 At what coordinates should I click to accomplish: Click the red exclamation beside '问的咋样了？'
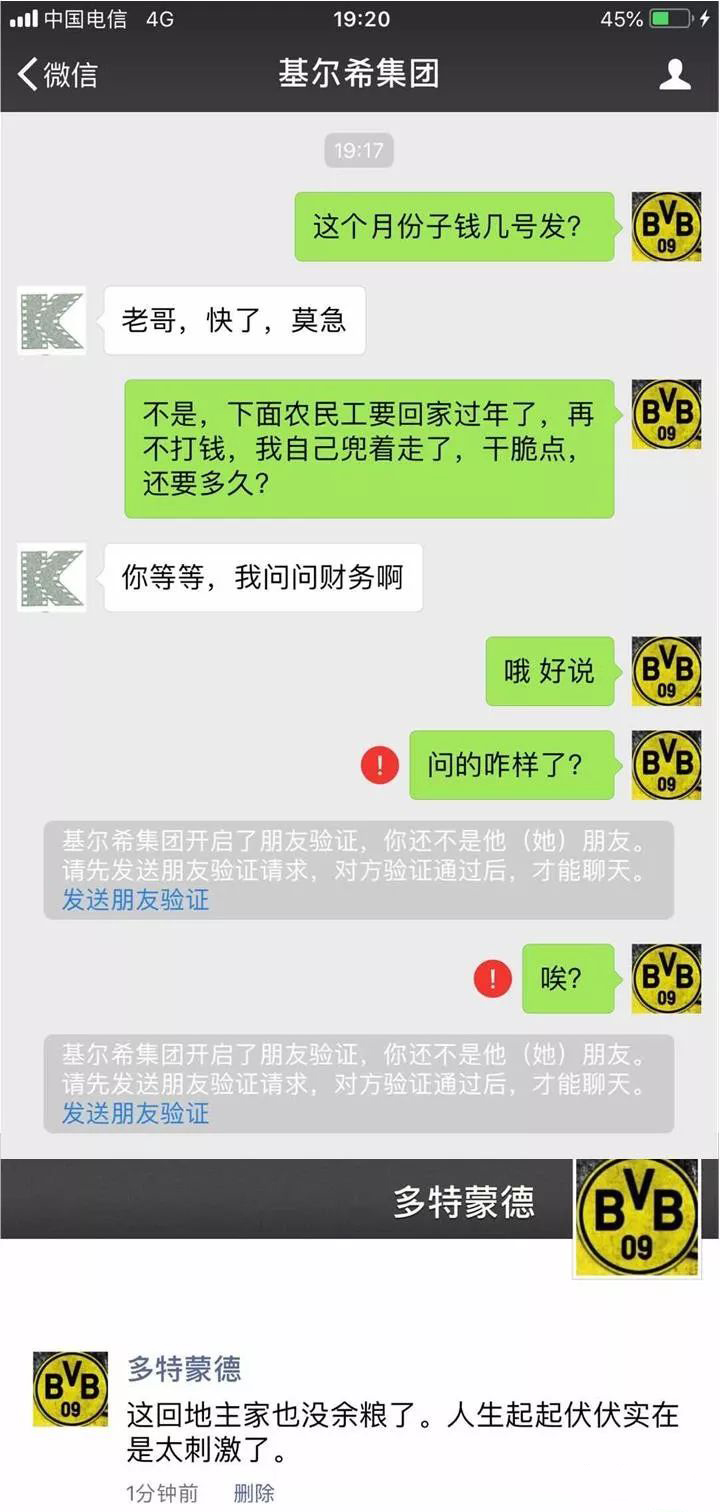[x=378, y=763]
